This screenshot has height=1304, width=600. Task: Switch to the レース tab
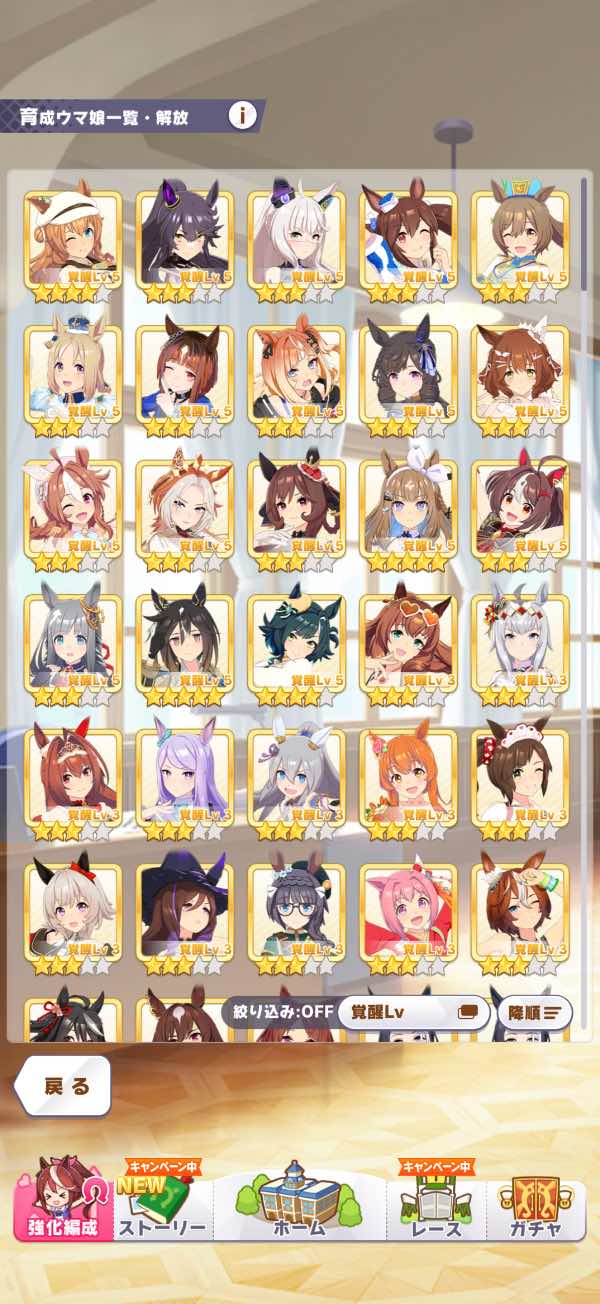click(x=437, y=1205)
